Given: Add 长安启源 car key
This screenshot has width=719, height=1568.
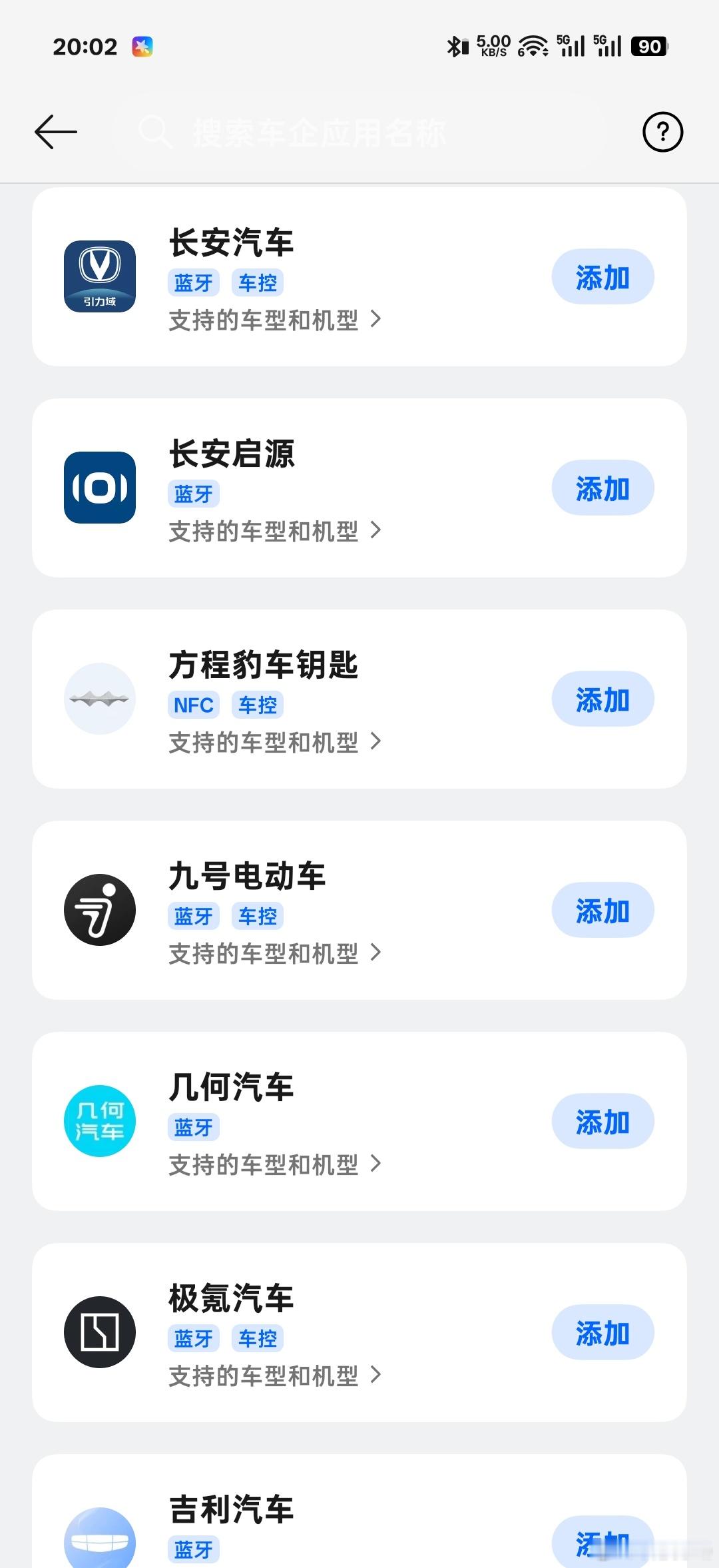Looking at the screenshot, I should click(x=602, y=488).
